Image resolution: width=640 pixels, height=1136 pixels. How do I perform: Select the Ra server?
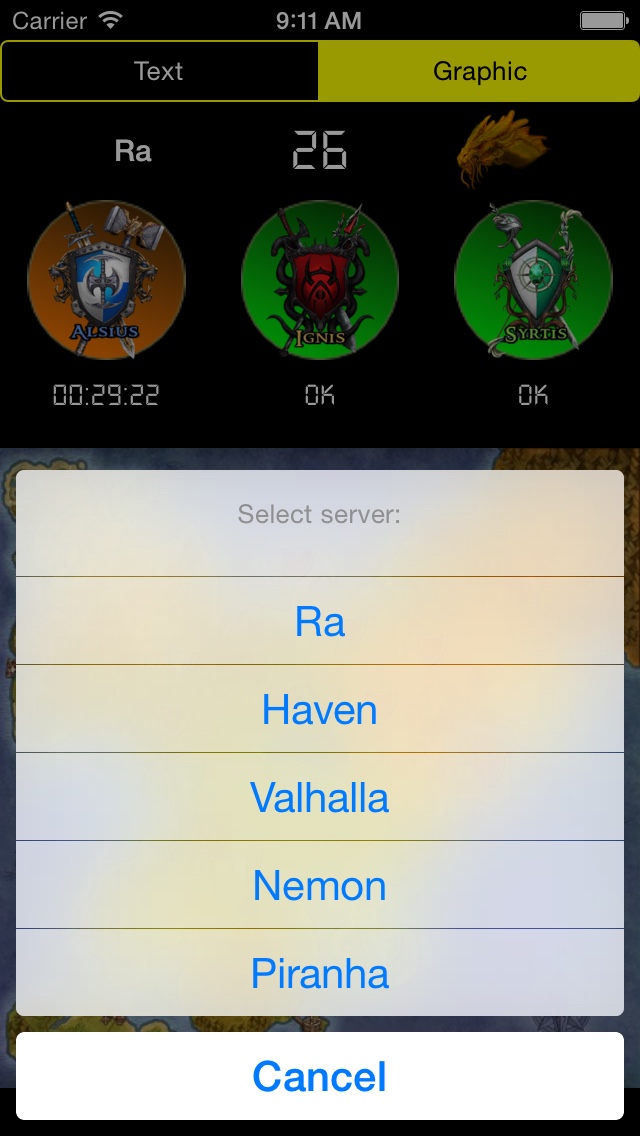pyautogui.click(x=320, y=621)
